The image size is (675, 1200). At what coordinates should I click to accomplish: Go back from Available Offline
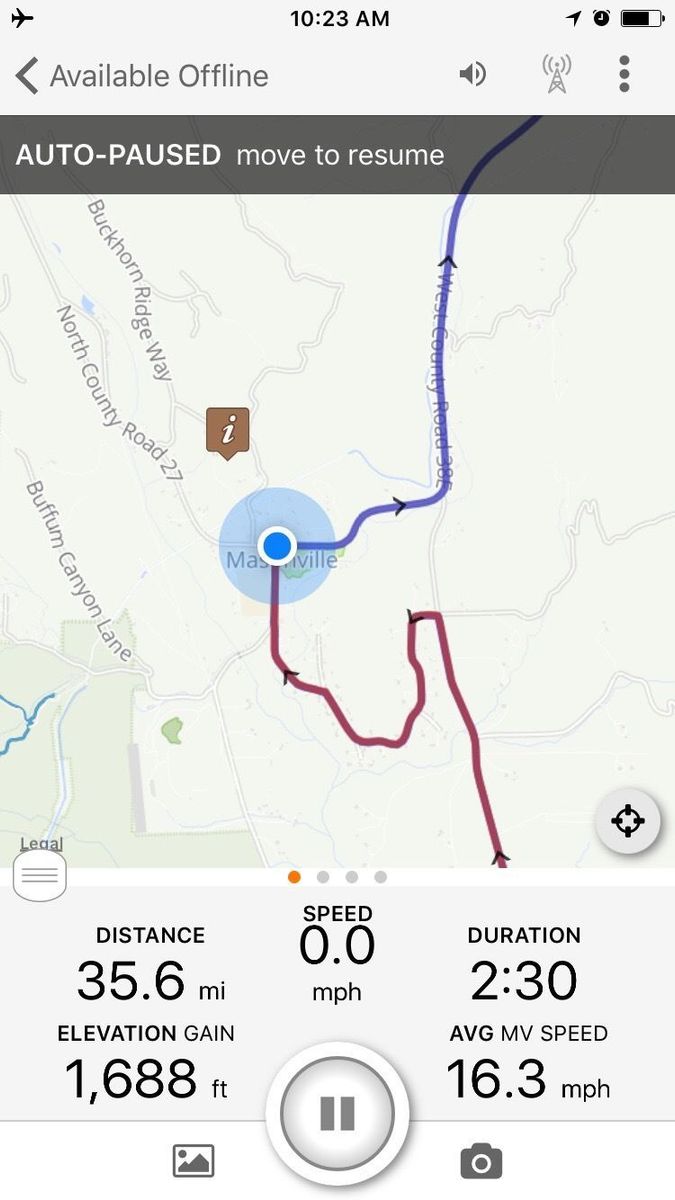[28, 76]
